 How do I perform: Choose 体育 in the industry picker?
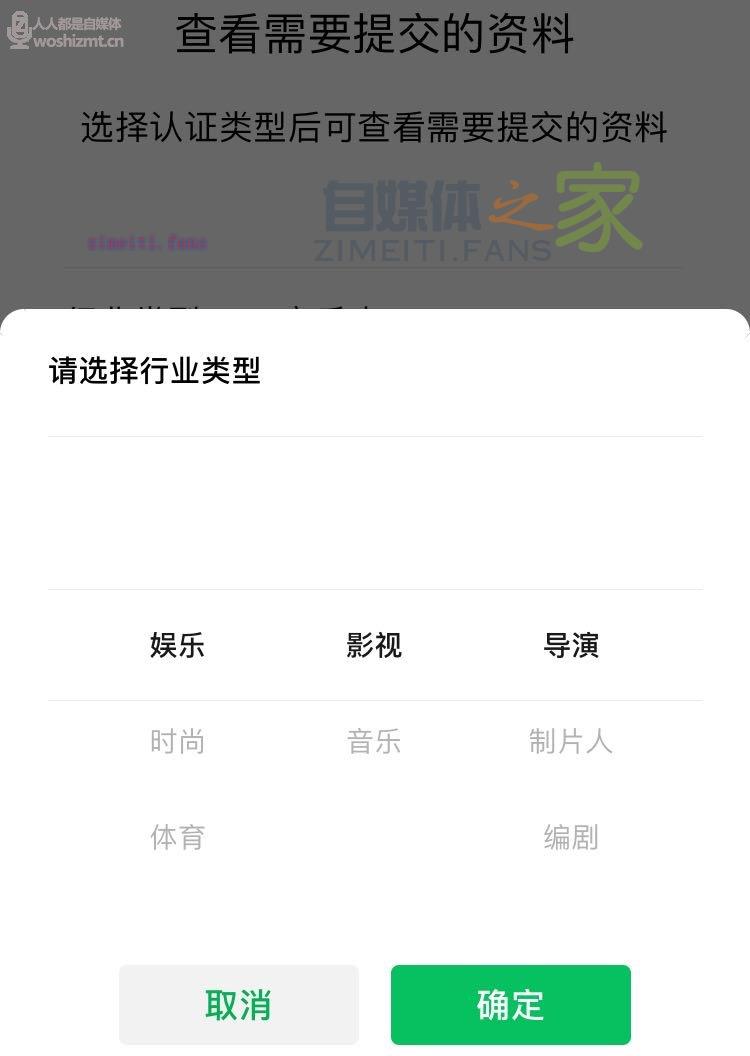178,837
